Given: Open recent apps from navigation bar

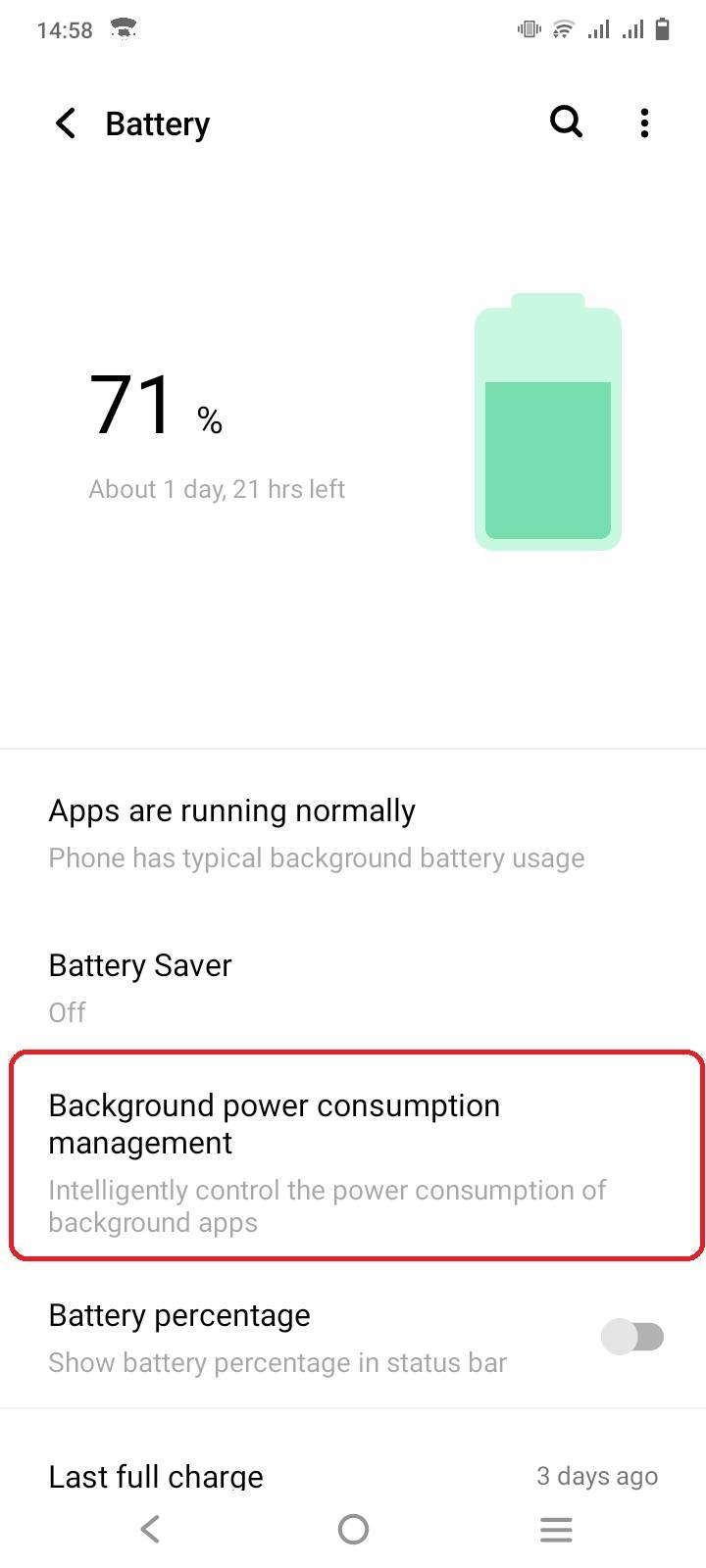Looking at the screenshot, I should (x=556, y=1529).
